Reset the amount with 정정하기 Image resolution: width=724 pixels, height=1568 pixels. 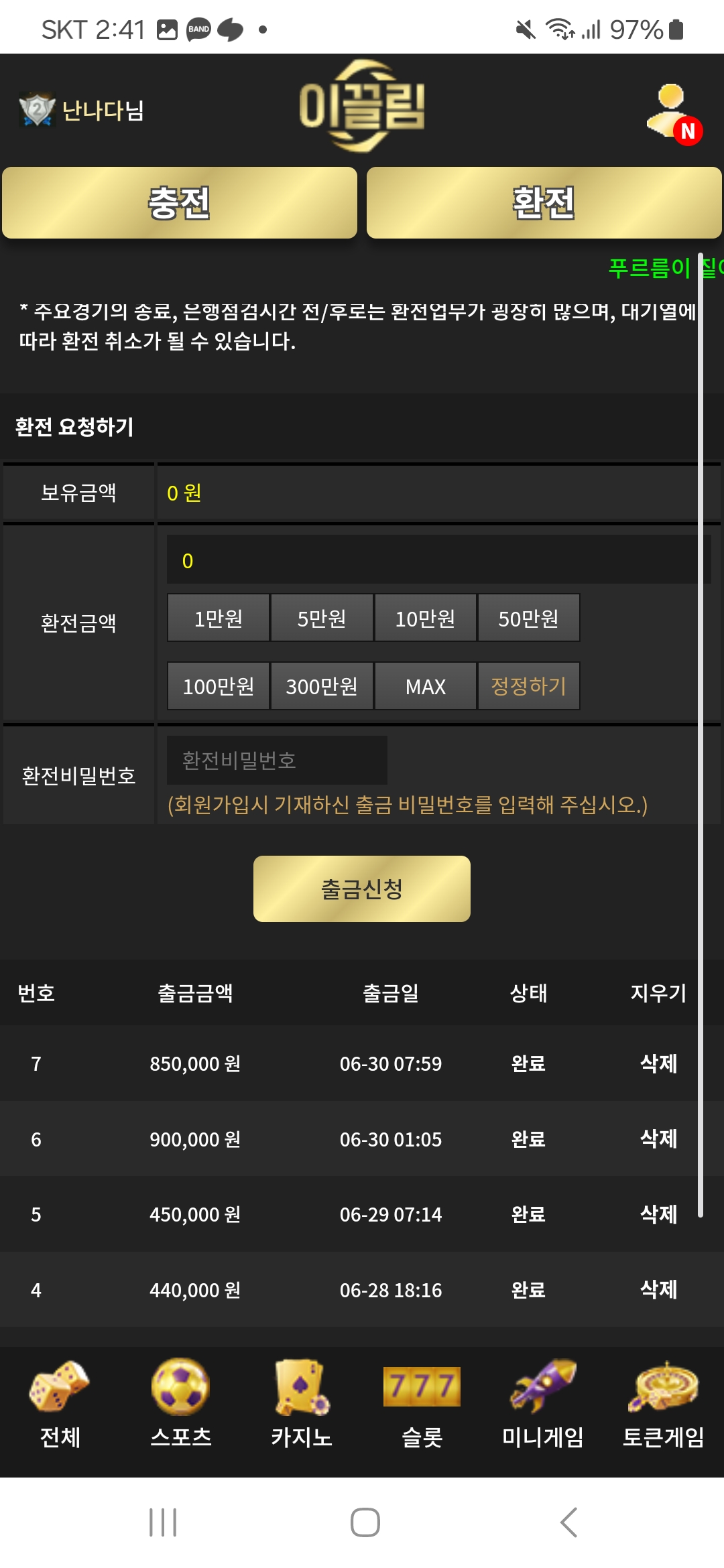tap(528, 686)
